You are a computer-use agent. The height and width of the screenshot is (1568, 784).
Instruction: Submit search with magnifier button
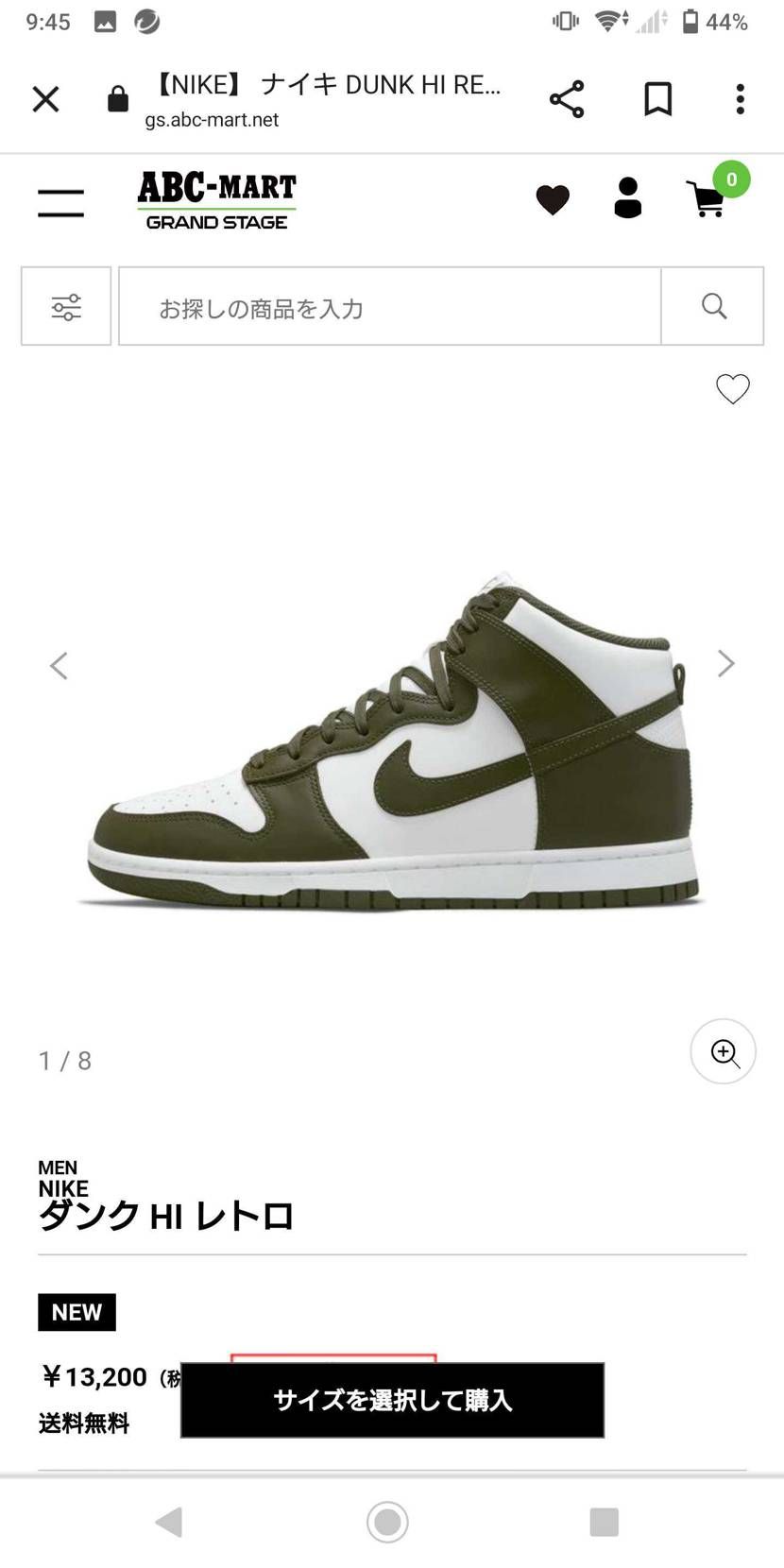tap(713, 306)
